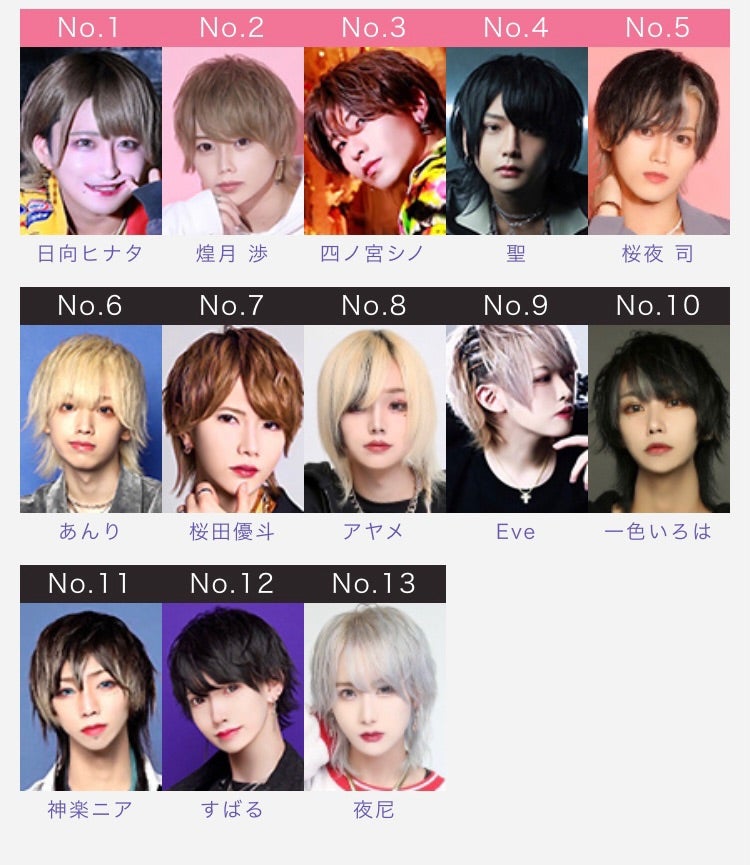Open 神楽ニア's No.11 profile
The image size is (750, 865).
90,696
